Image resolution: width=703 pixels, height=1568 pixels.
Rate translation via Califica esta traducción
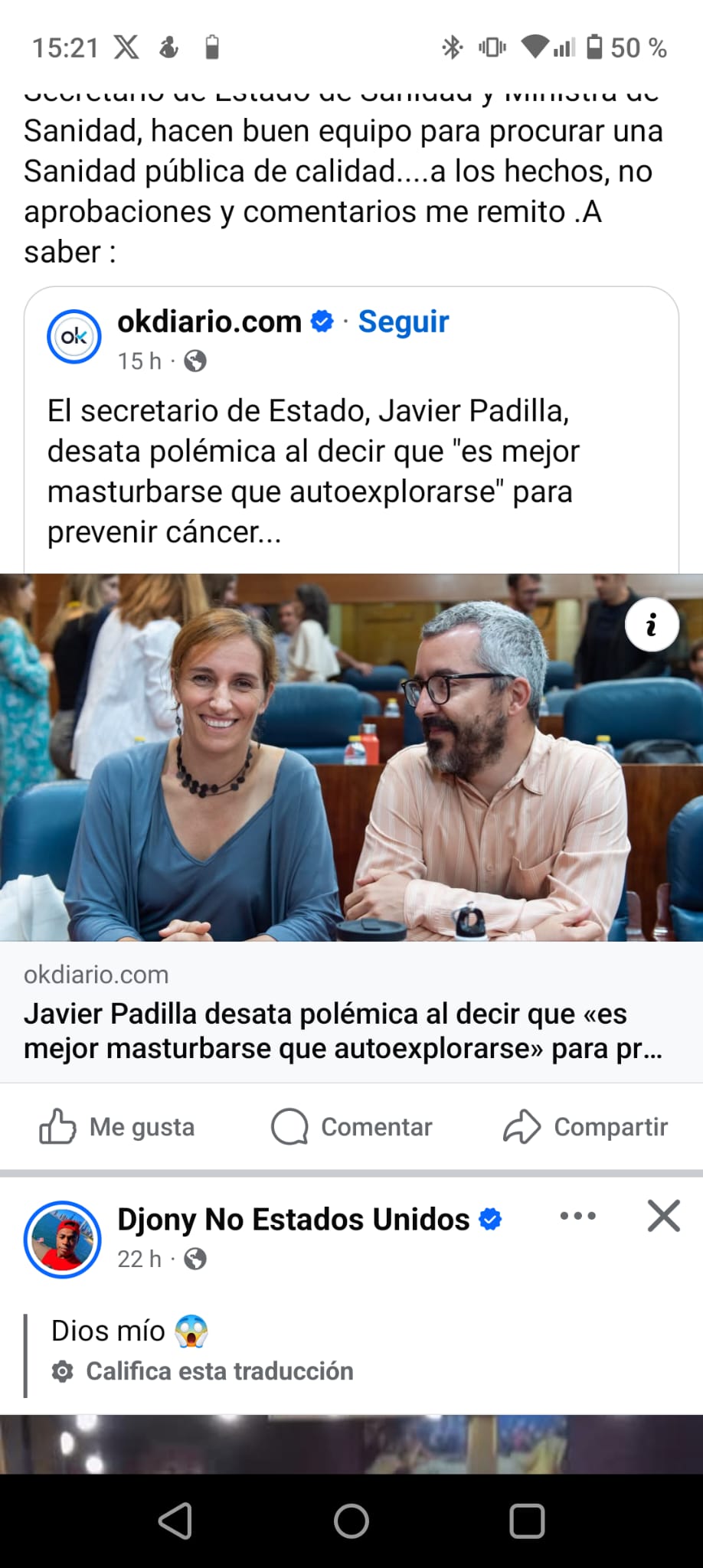[x=219, y=1370]
